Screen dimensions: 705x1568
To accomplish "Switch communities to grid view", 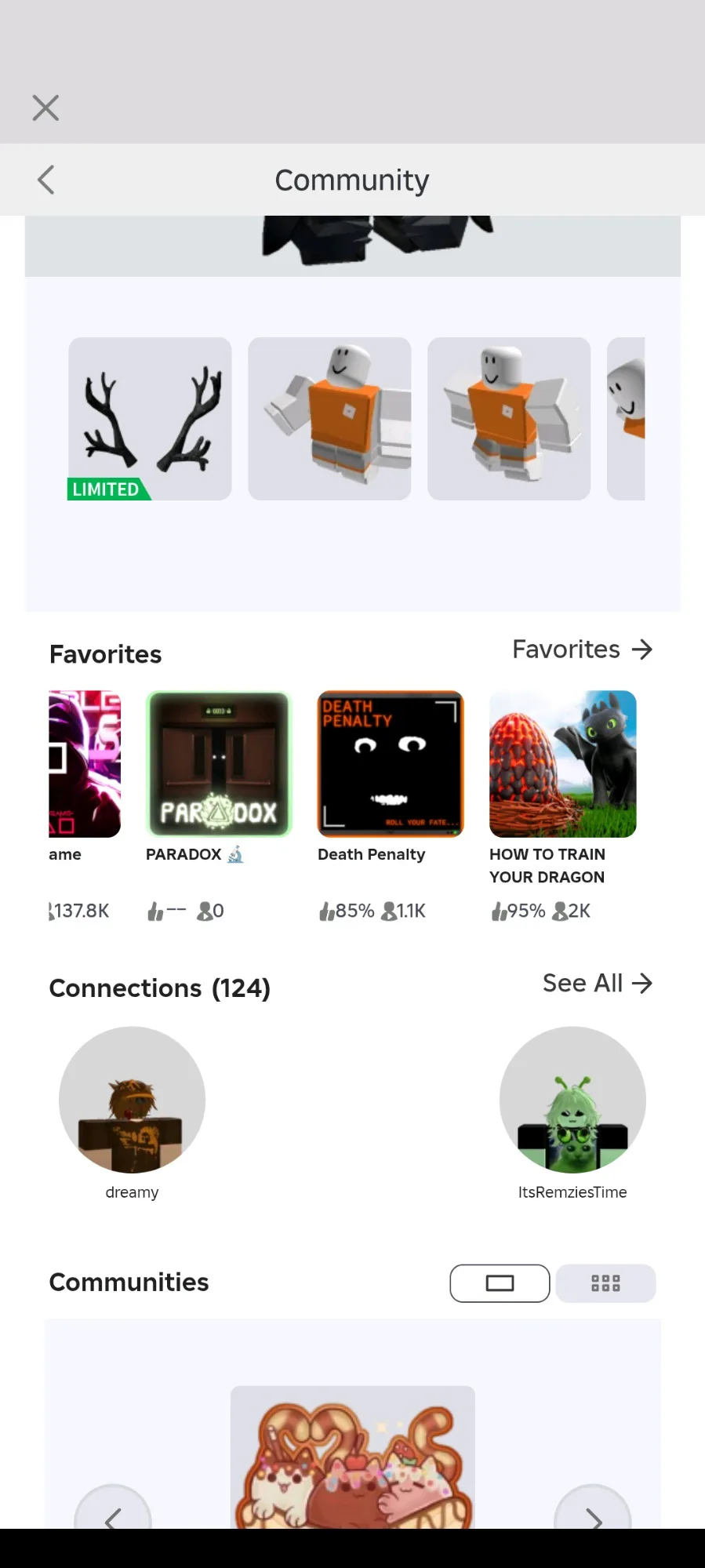I will (x=605, y=1283).
